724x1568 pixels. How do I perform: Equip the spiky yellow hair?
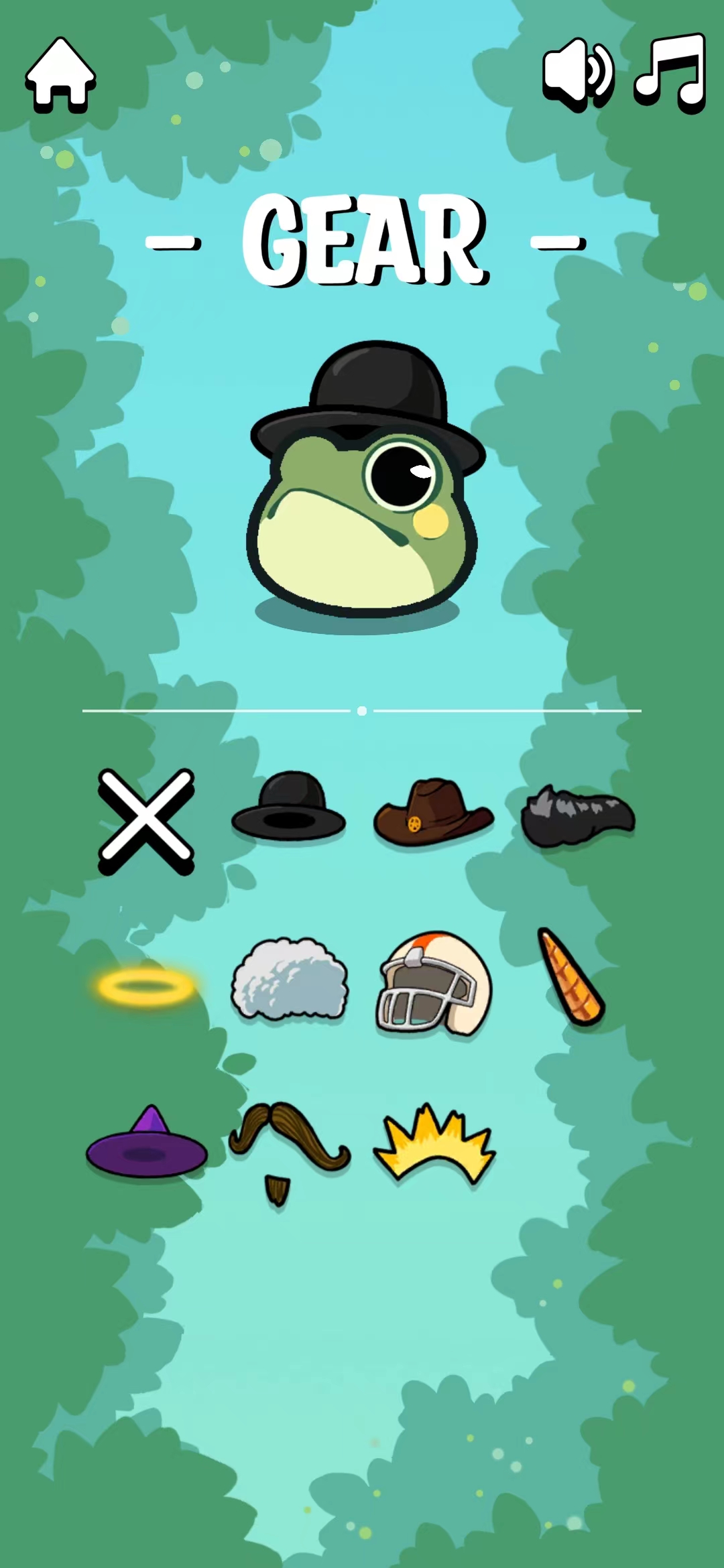[434, 1142]
